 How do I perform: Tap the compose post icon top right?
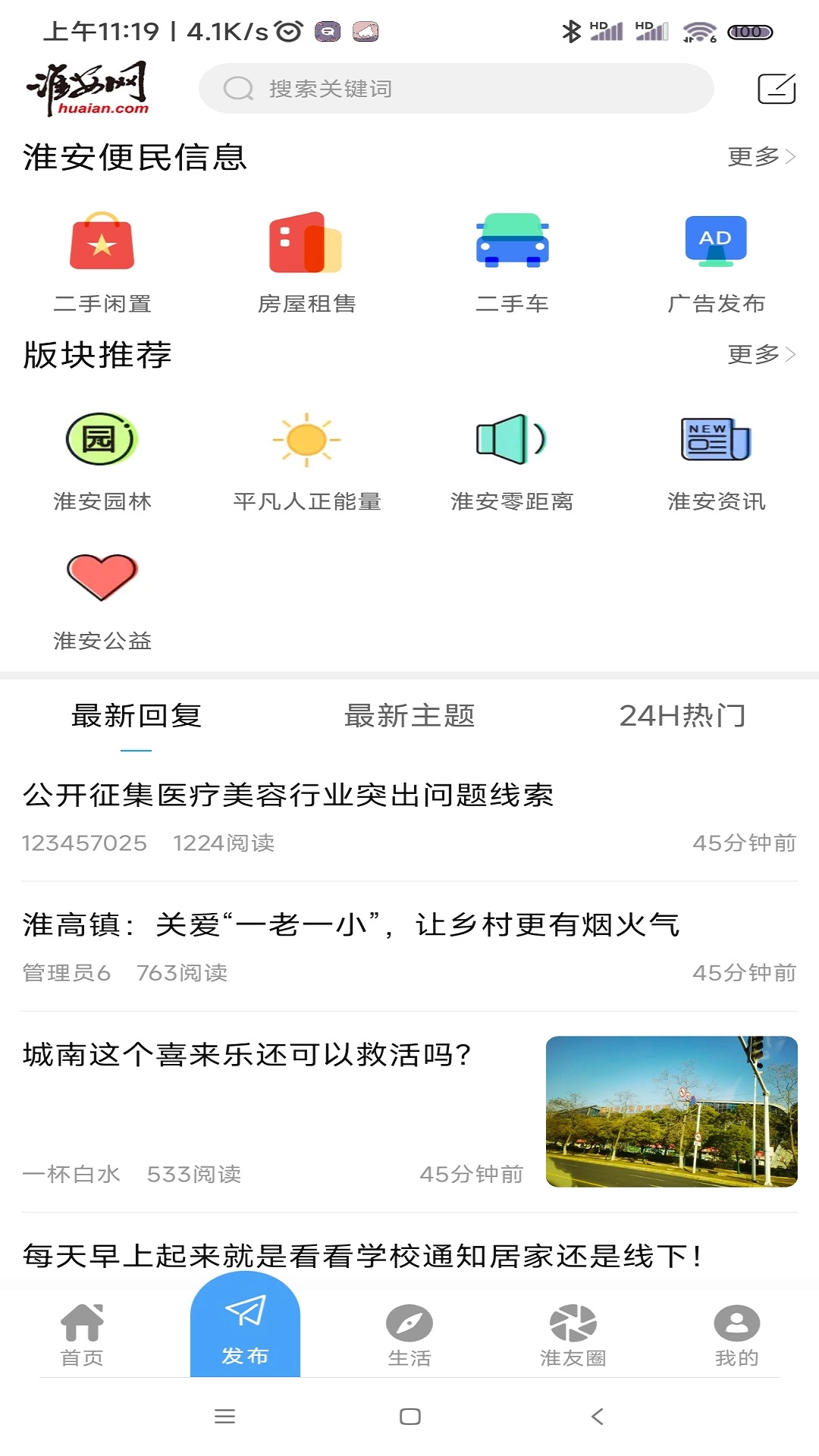pyautogui.click(x=775, y=87)
